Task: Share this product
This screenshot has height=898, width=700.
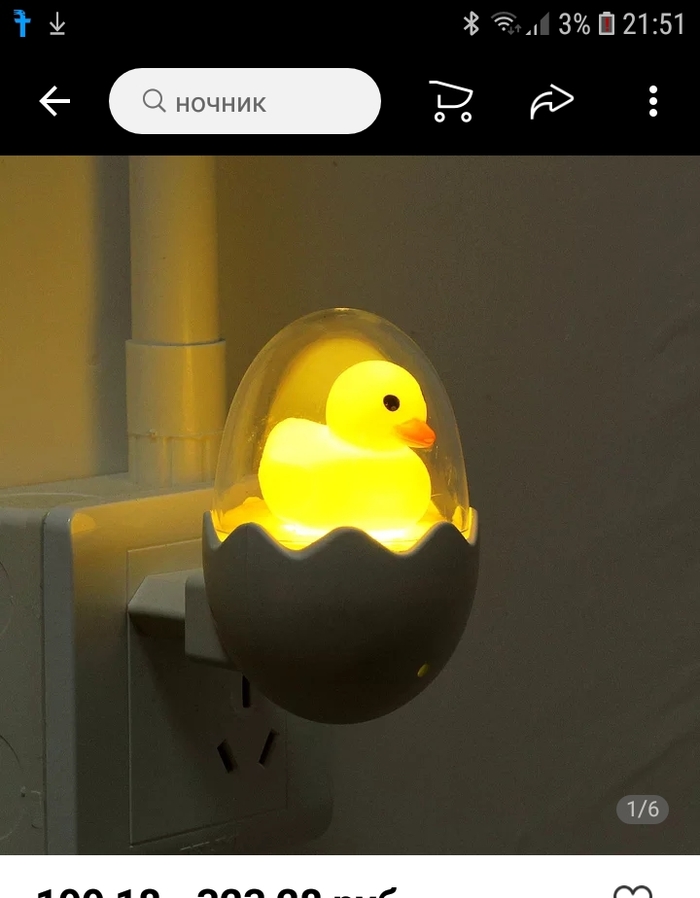Action: coord(551,101)
